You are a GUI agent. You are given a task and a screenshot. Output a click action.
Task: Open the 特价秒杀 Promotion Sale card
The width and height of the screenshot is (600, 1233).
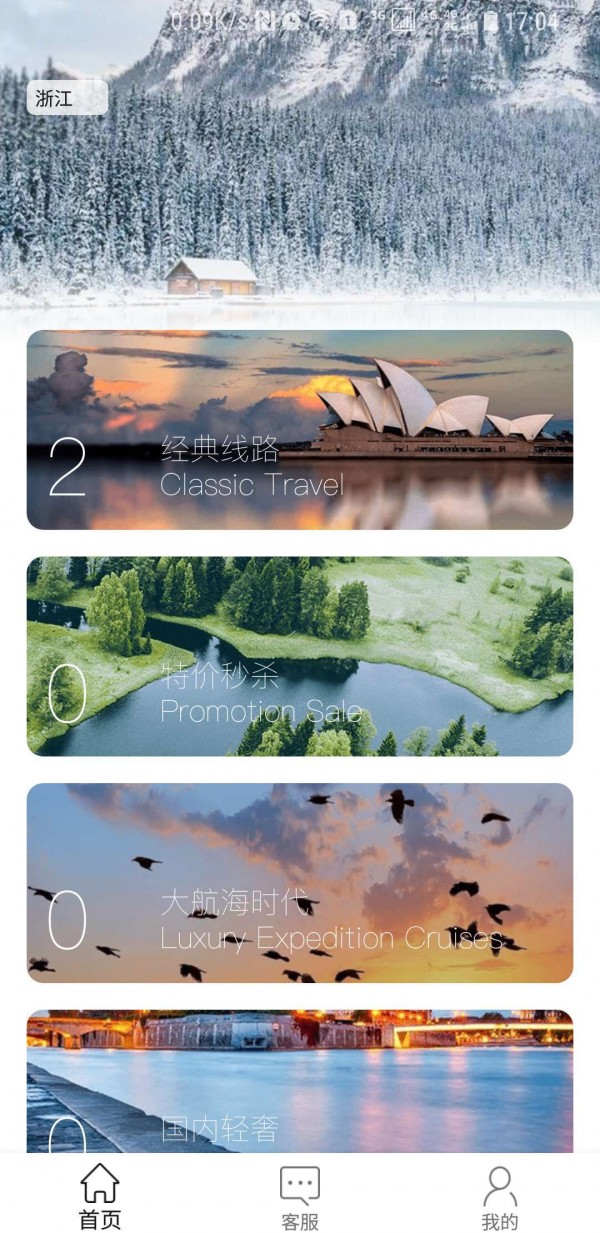pos(299,656)
